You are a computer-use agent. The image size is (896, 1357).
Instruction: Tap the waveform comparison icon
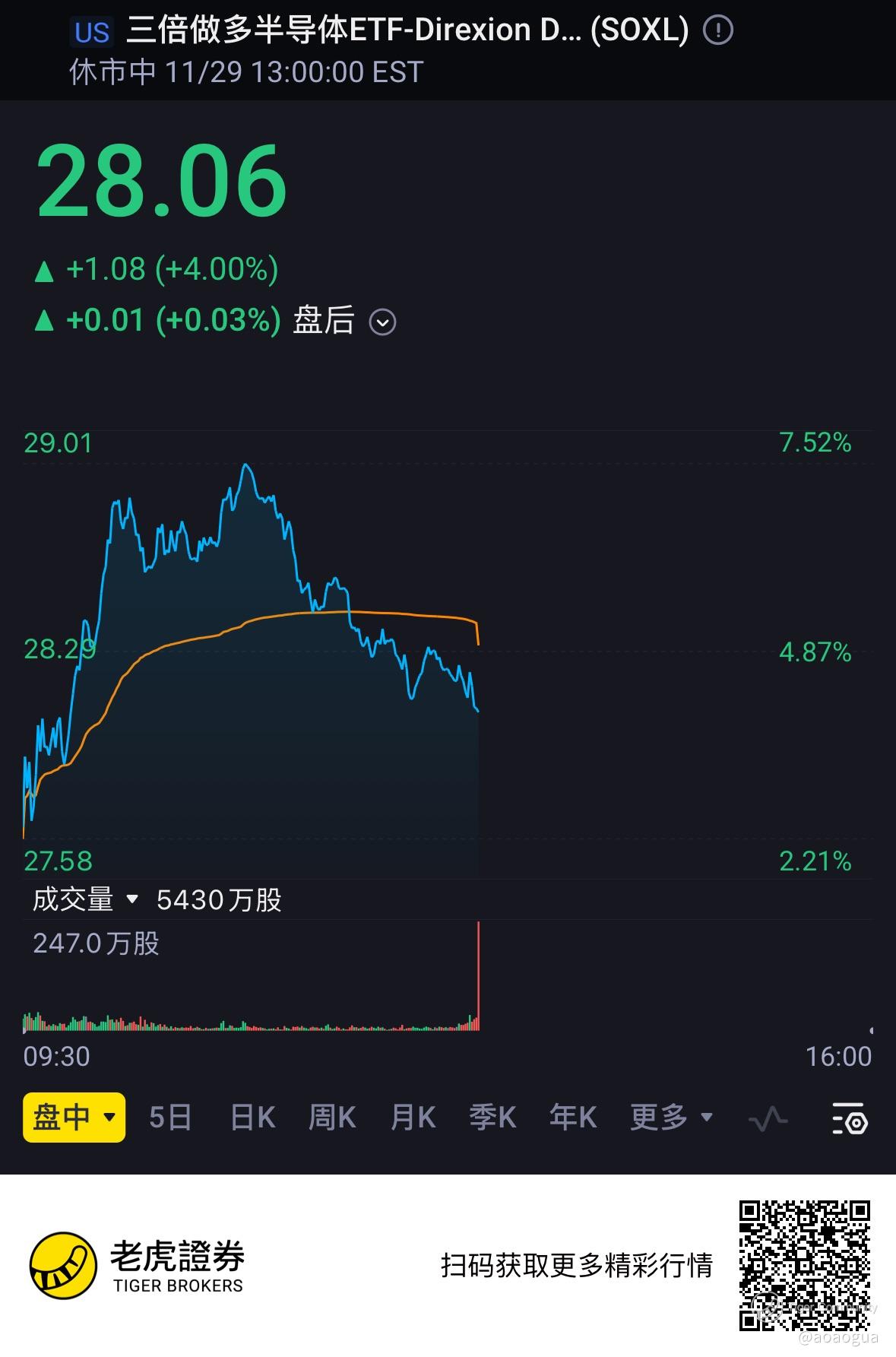(768, 1119)
